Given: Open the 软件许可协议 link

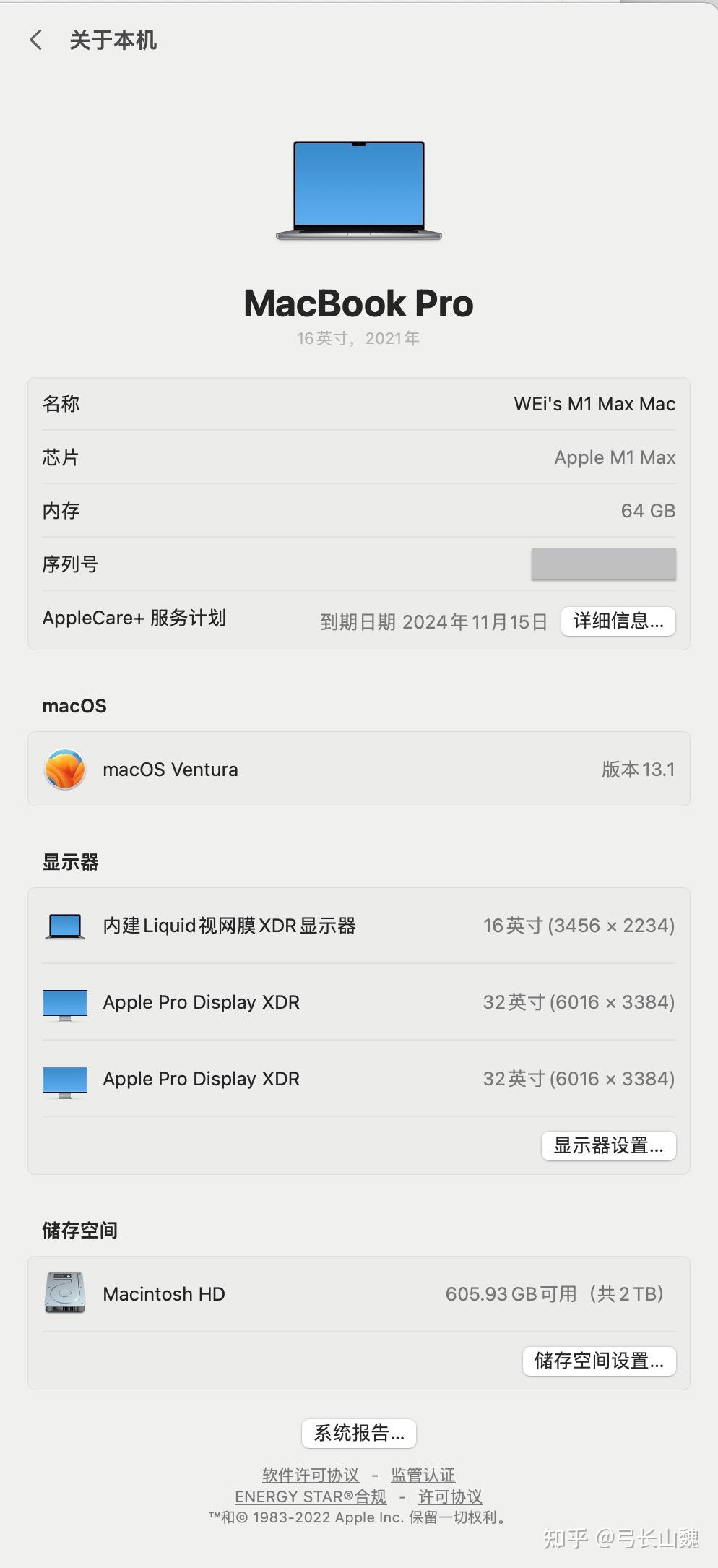Looking at the screenshot, I should pyautogui.click(x=310, y=1474).
